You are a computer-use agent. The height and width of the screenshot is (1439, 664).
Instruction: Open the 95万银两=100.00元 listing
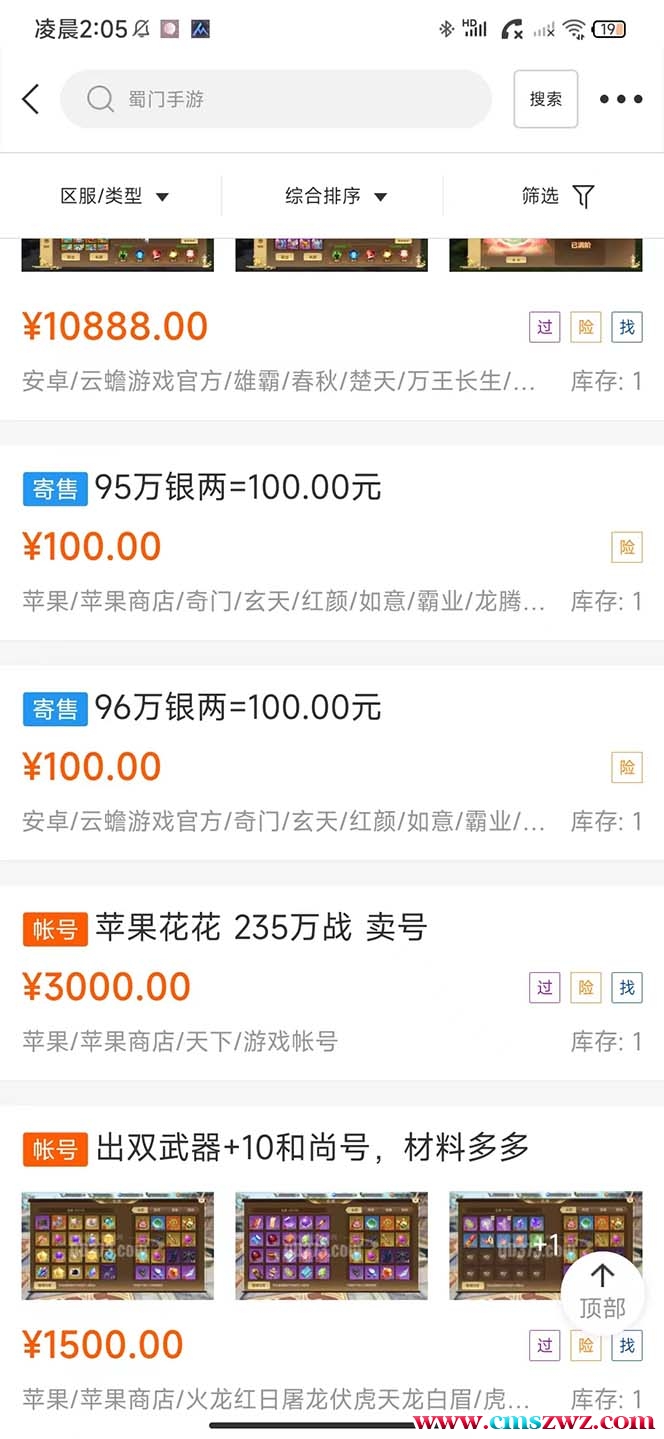[x=238, y=488]
